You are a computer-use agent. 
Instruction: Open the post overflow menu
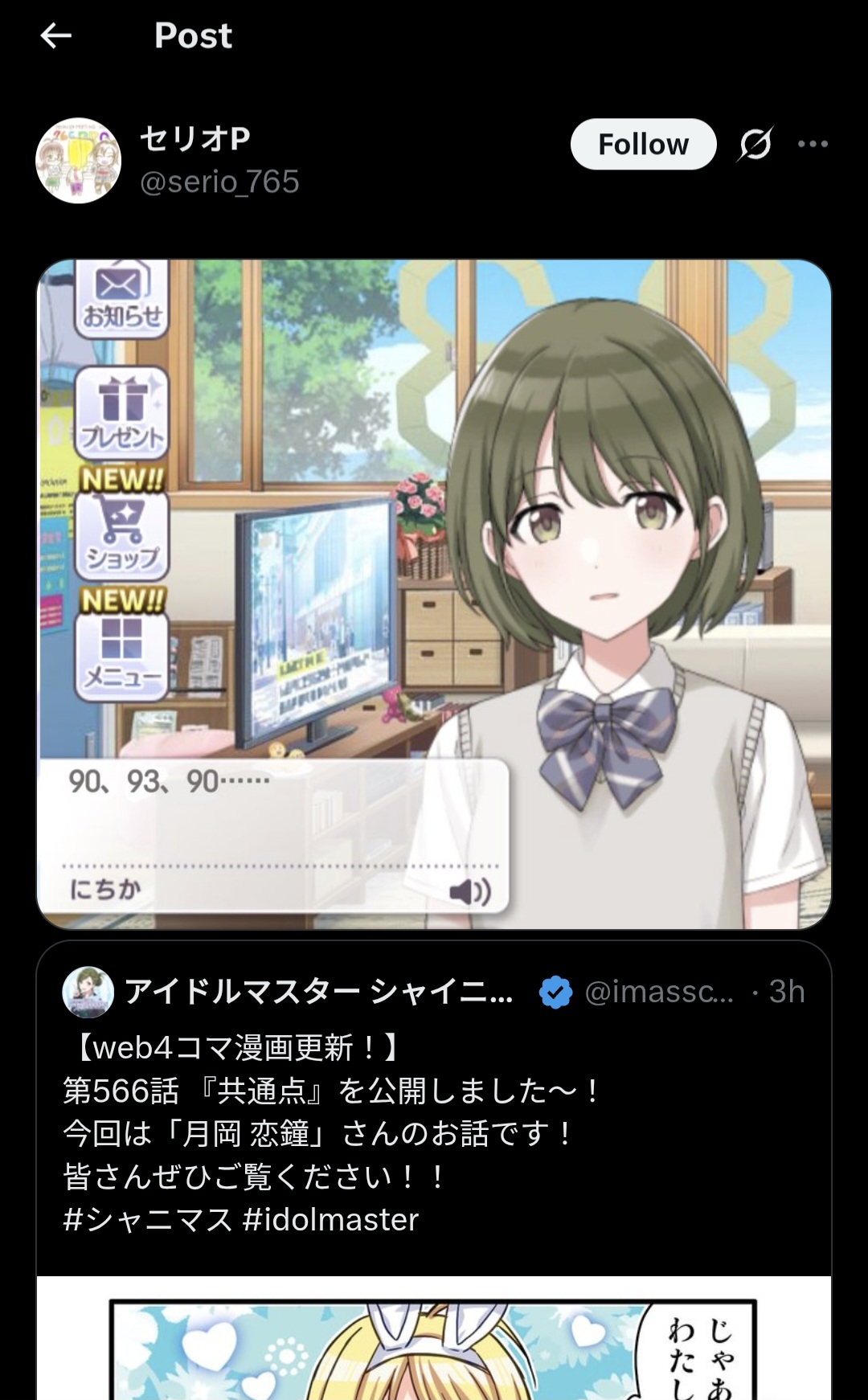click(x=813, y=145)
